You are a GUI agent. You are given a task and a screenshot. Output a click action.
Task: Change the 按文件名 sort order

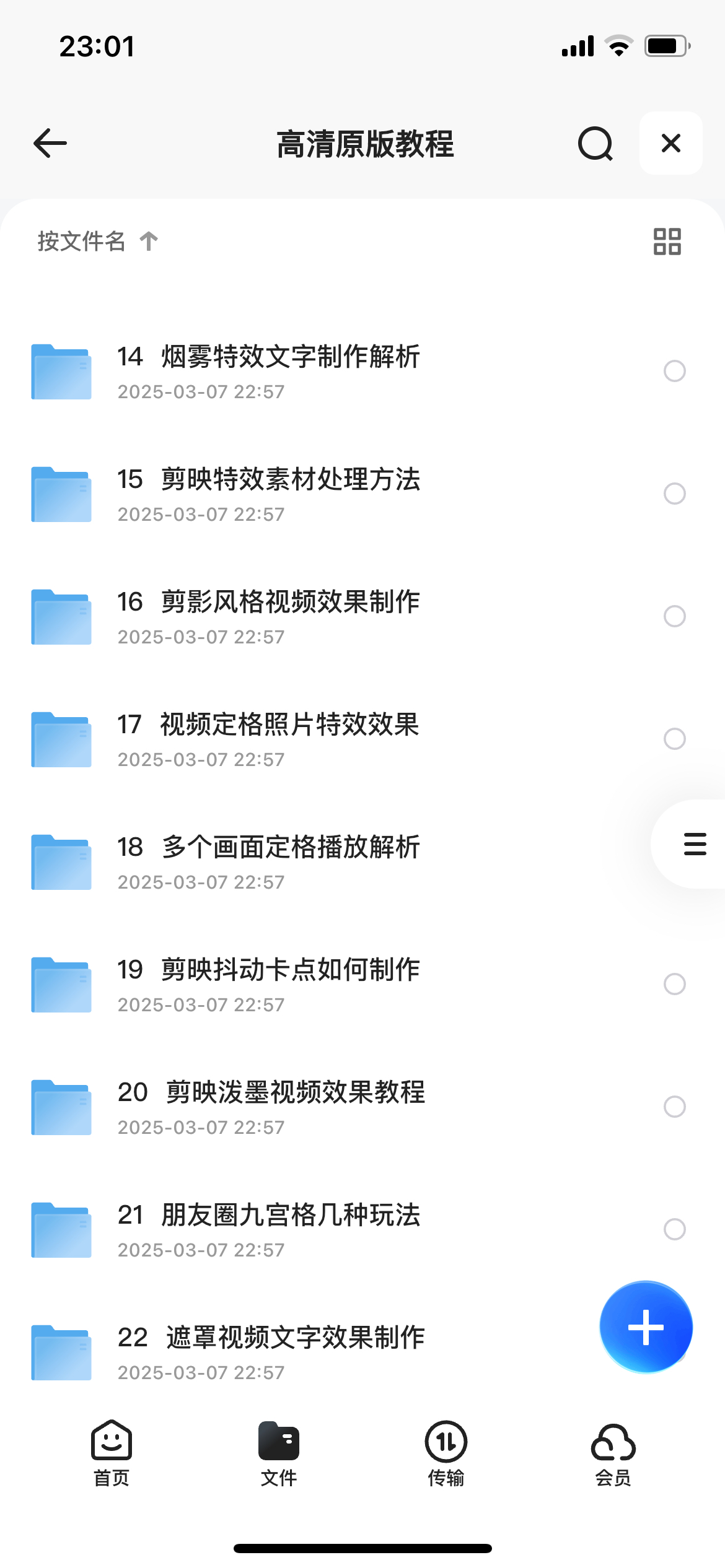point(98,241)
